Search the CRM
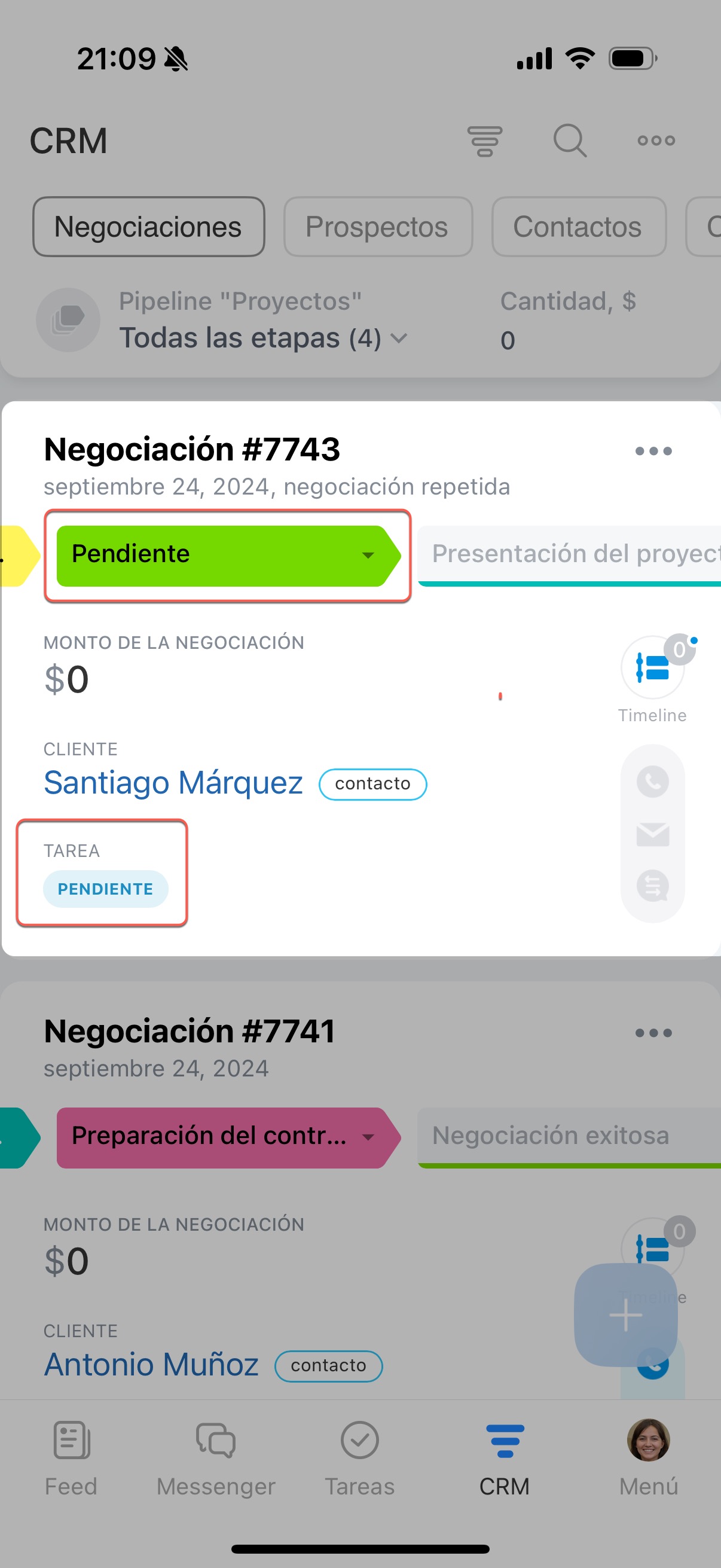Viewport: 721px width, 1568px height. [570, 141]
